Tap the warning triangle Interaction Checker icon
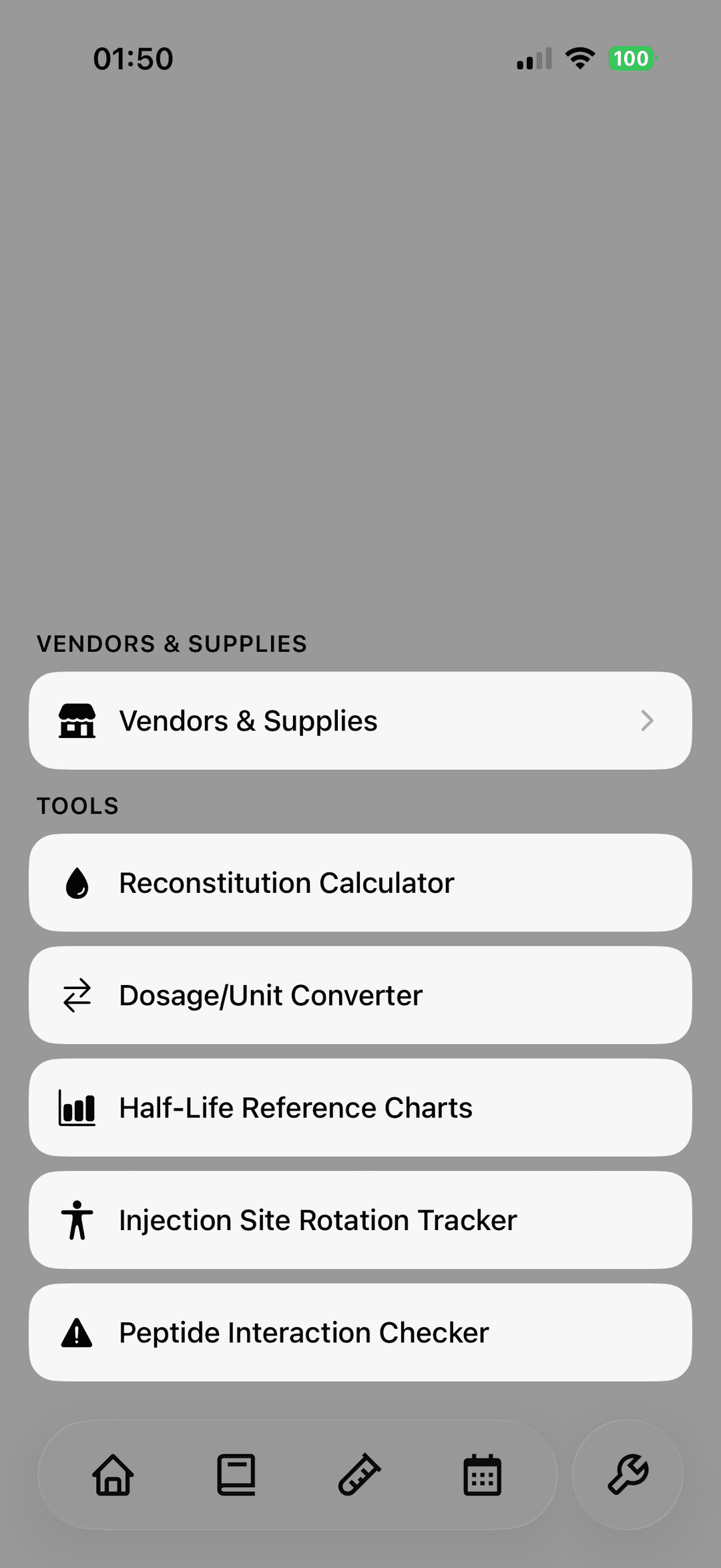 click(76, 1332)
